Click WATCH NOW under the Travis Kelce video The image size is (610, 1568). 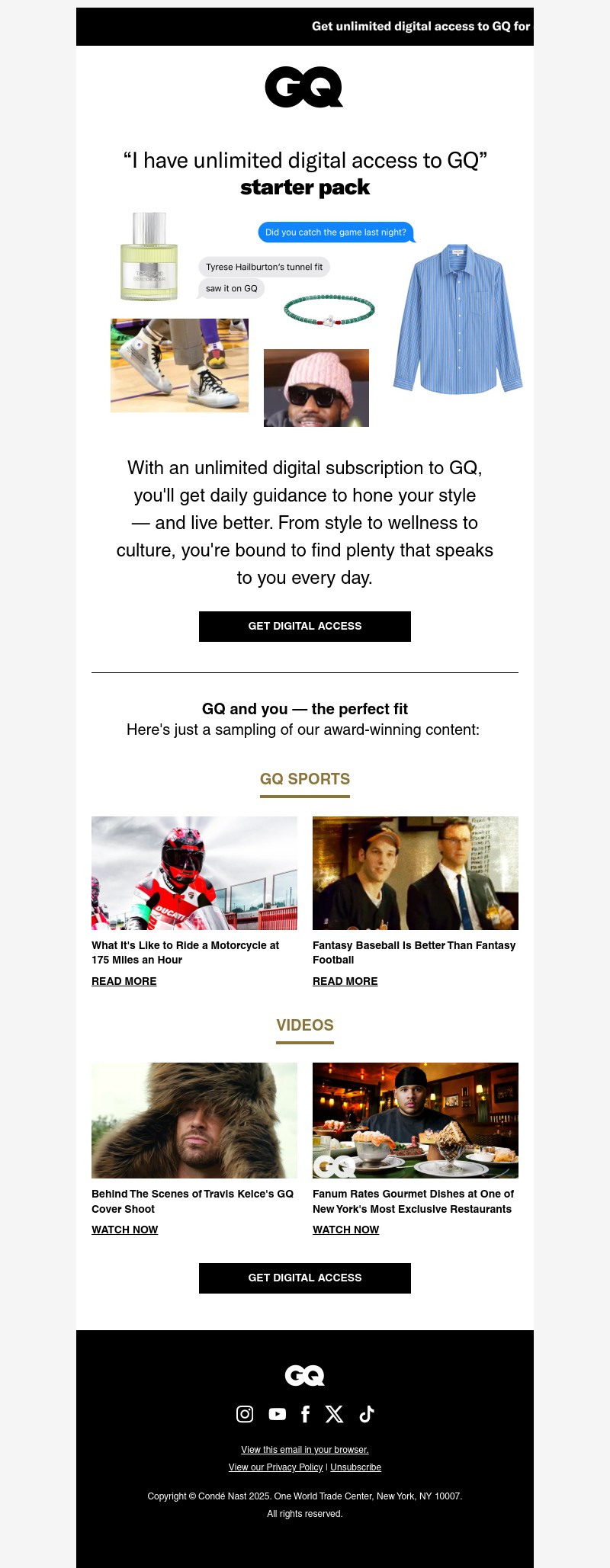(x=124, y=1230)
